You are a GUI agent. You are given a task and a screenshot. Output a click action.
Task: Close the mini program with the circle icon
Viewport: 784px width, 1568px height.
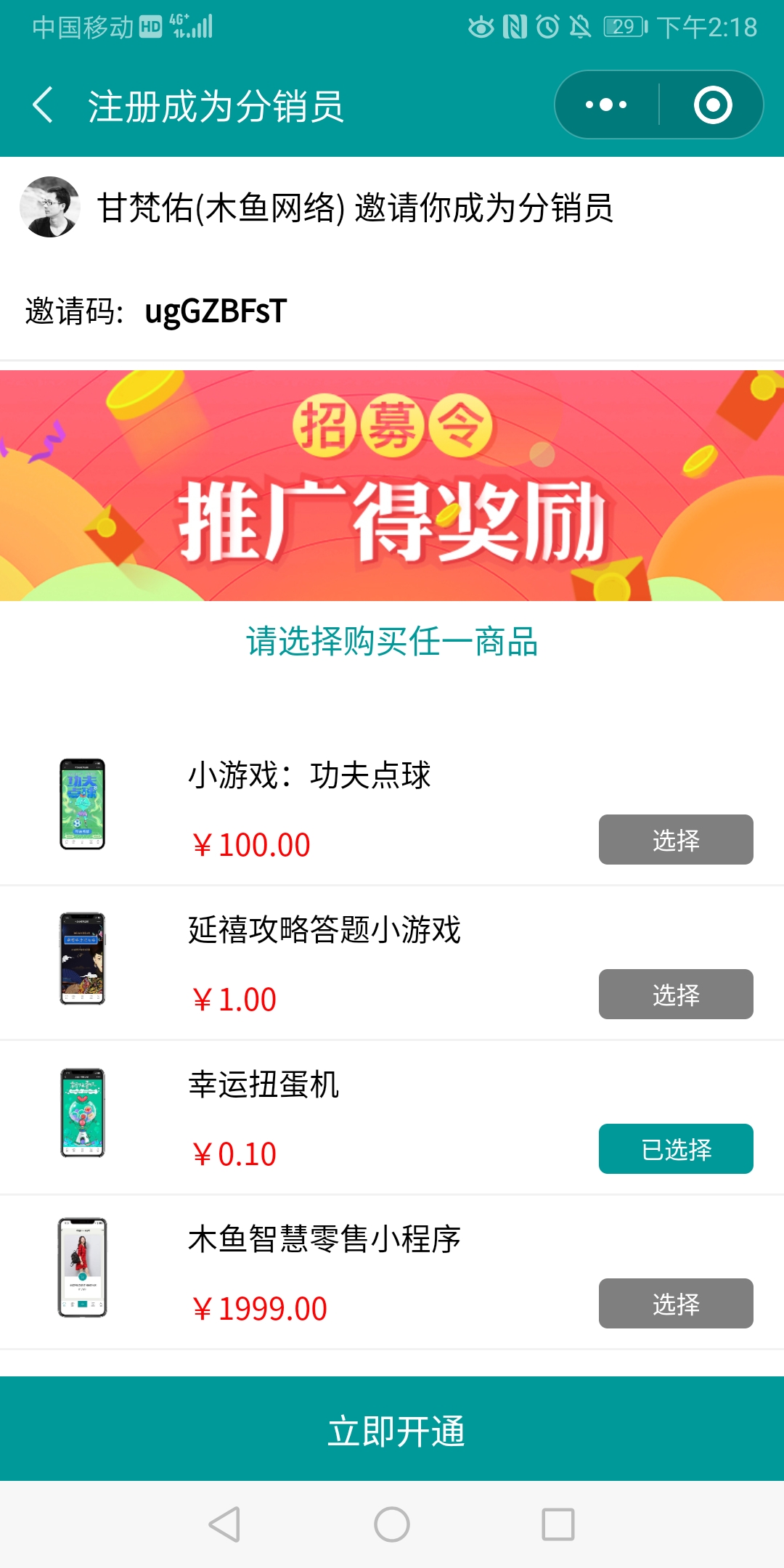pyautogui.click(x=712, y=105)
